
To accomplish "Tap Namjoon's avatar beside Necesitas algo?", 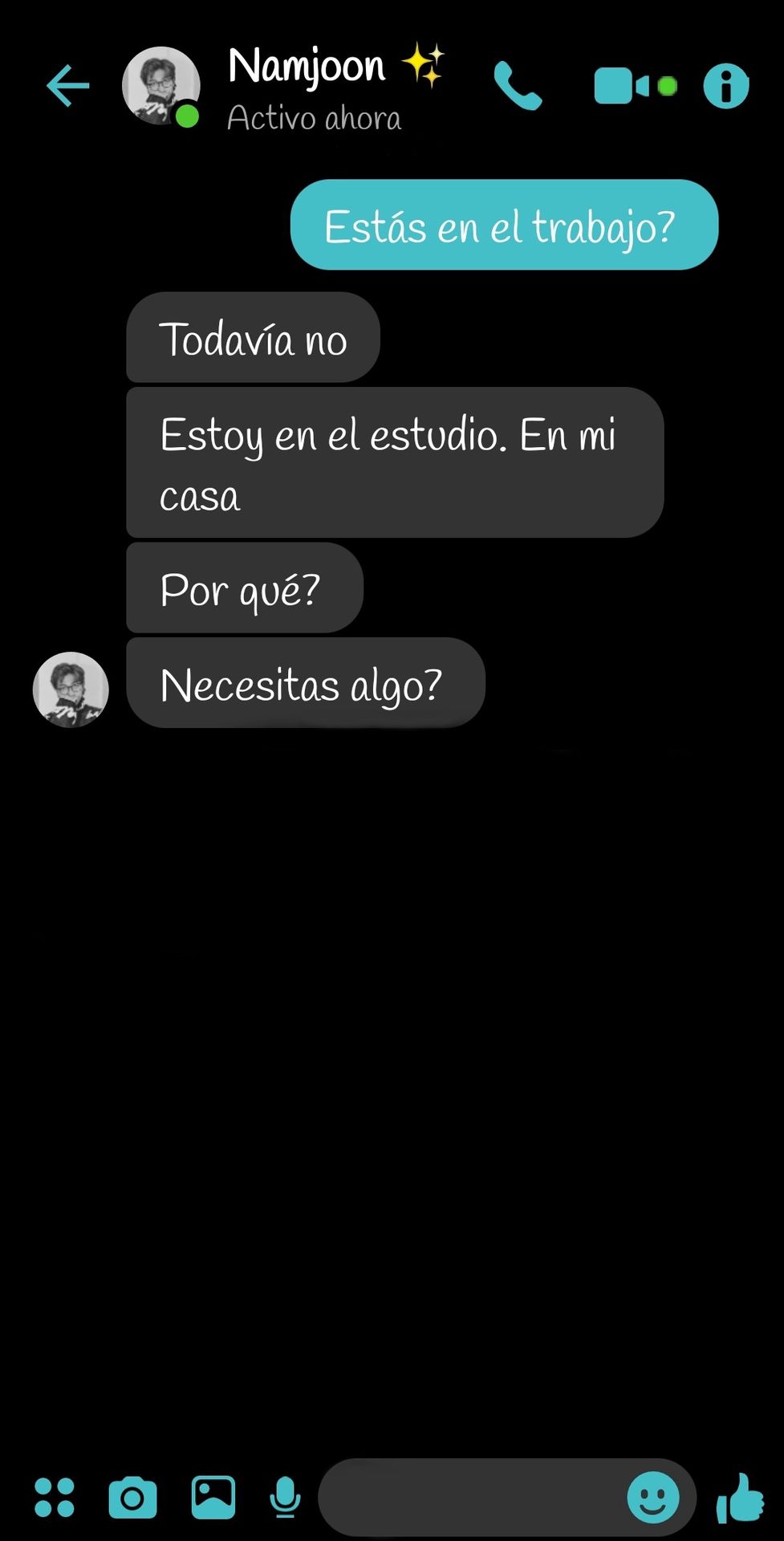I will 71,689.
